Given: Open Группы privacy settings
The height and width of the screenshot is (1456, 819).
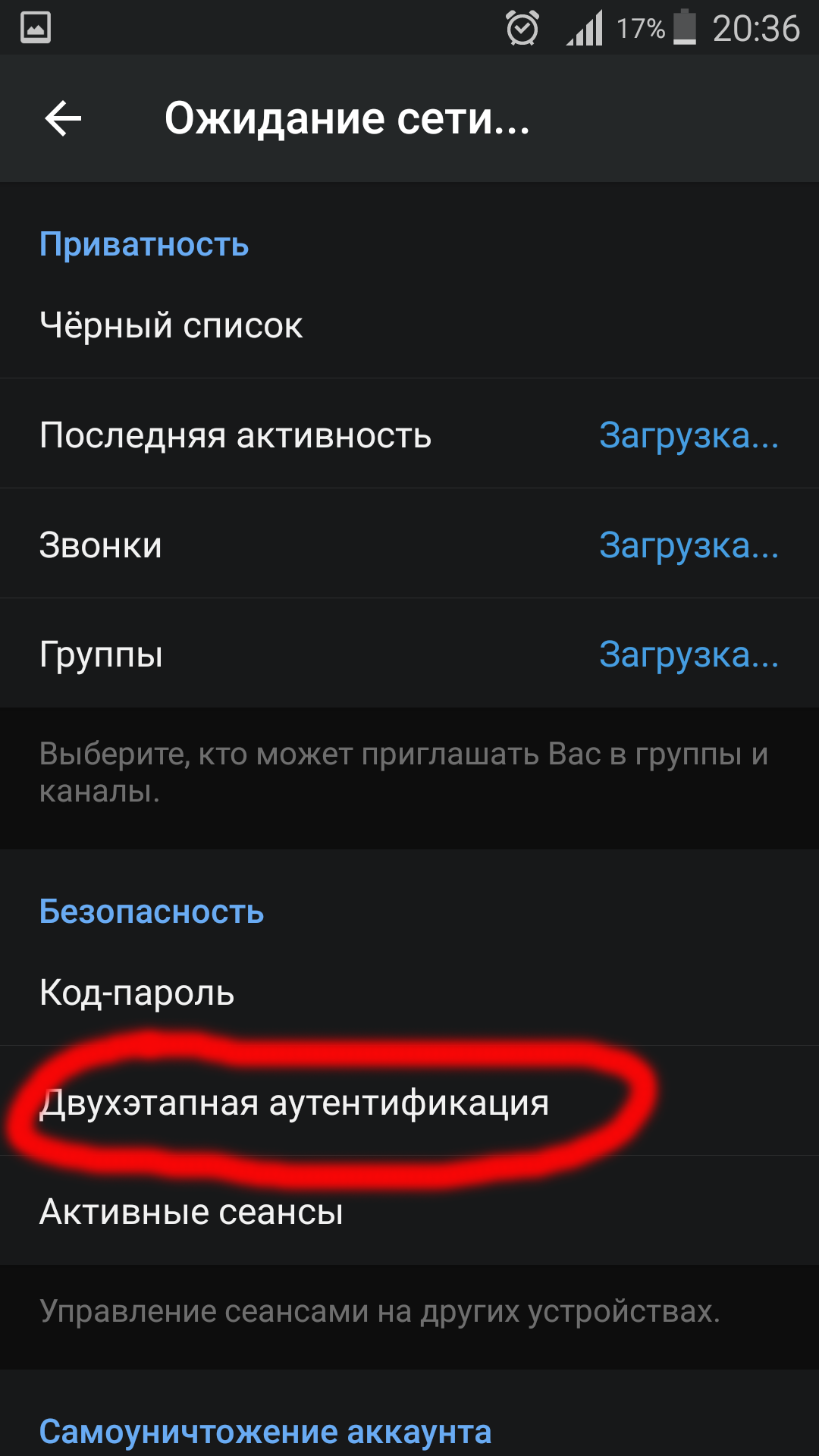Looking at the screenshot, I should pyautogui.click(x=409, y=654).
